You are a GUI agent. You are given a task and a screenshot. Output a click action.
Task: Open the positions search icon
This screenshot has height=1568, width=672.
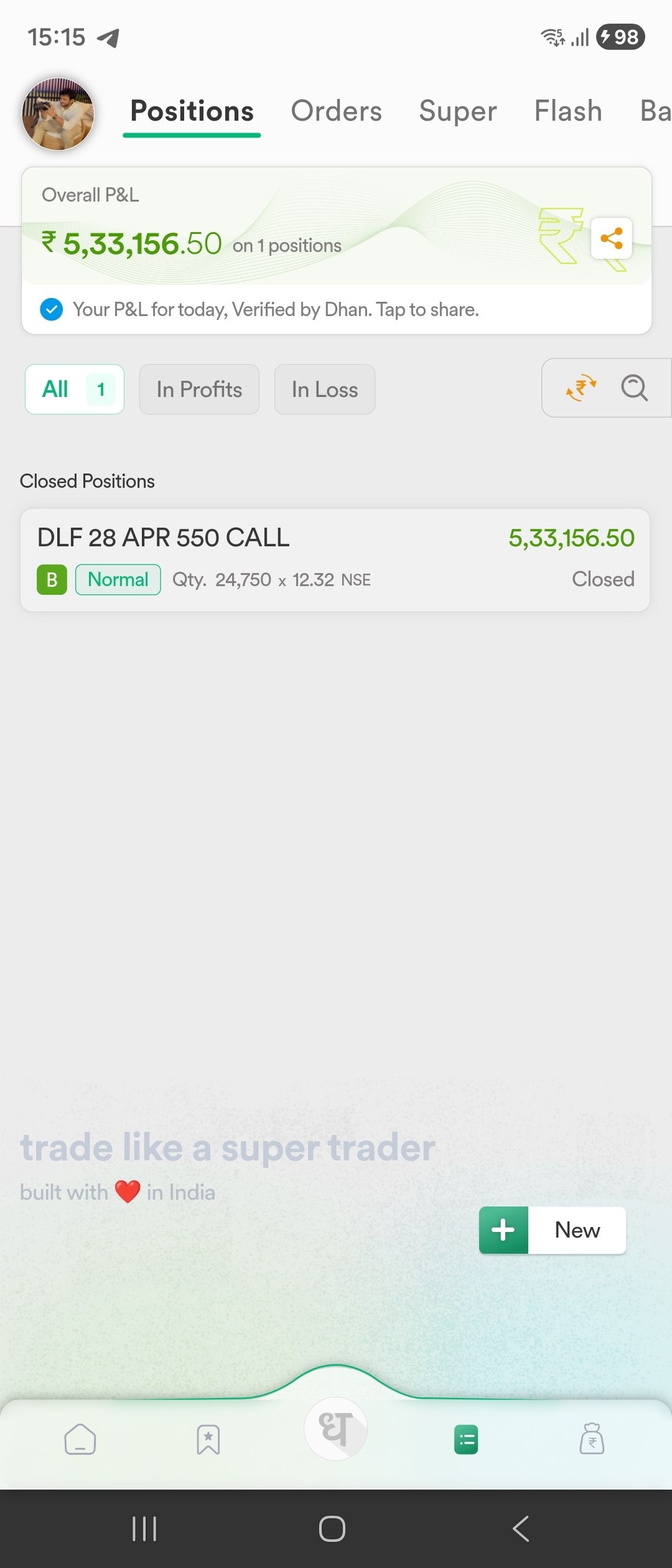[634, 388]
